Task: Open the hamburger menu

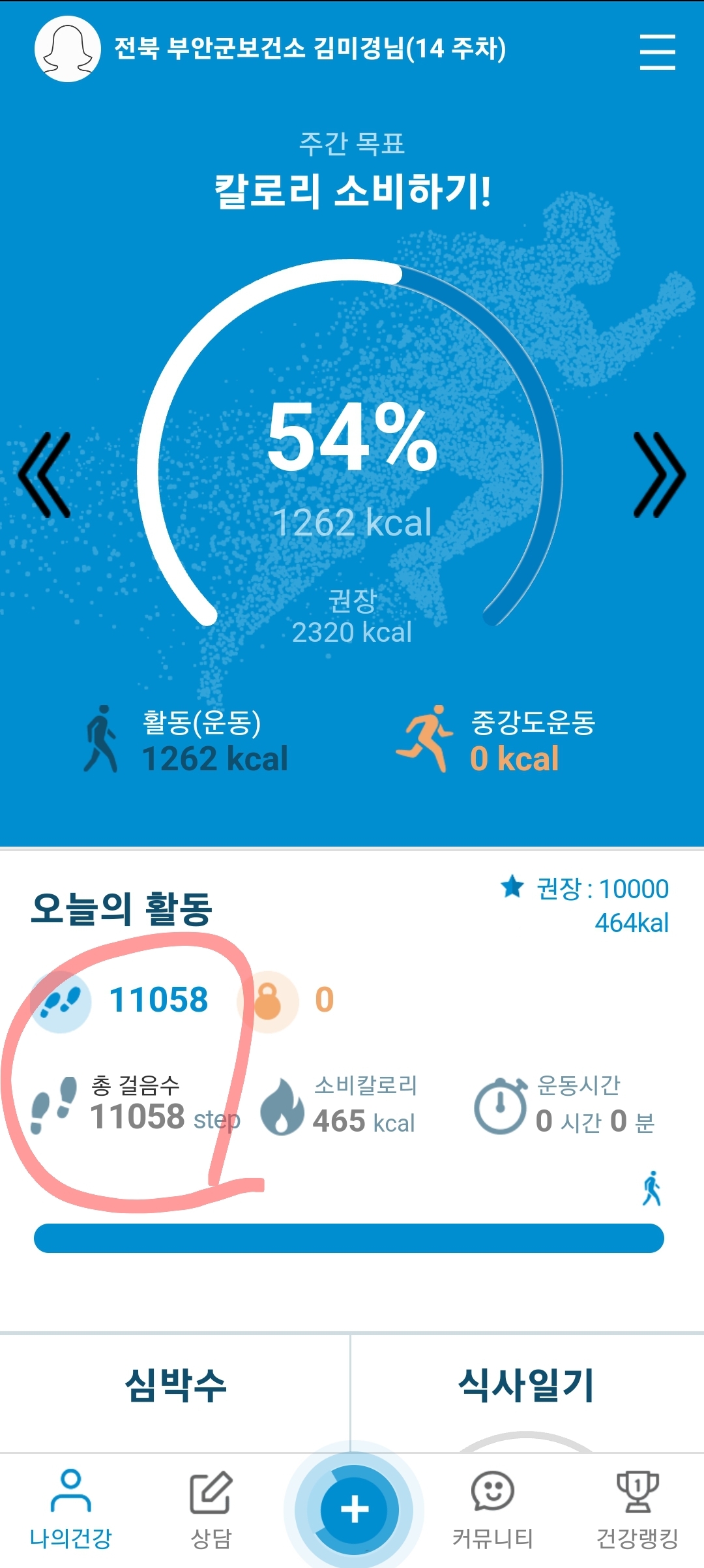Action: pyautogui.click(x=657, y=52)
